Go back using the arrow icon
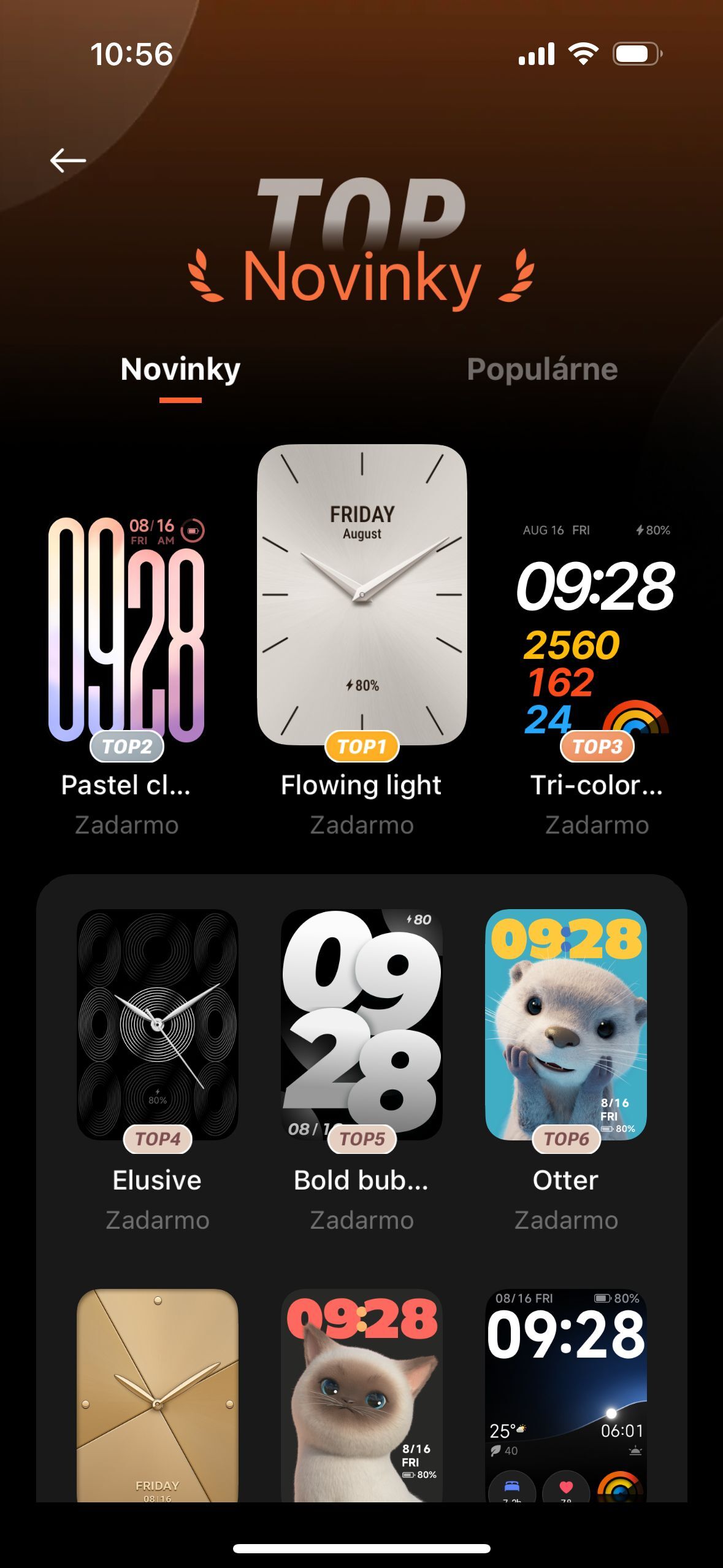The height and width of the screenshot is (1568, 723). [67, 161]
